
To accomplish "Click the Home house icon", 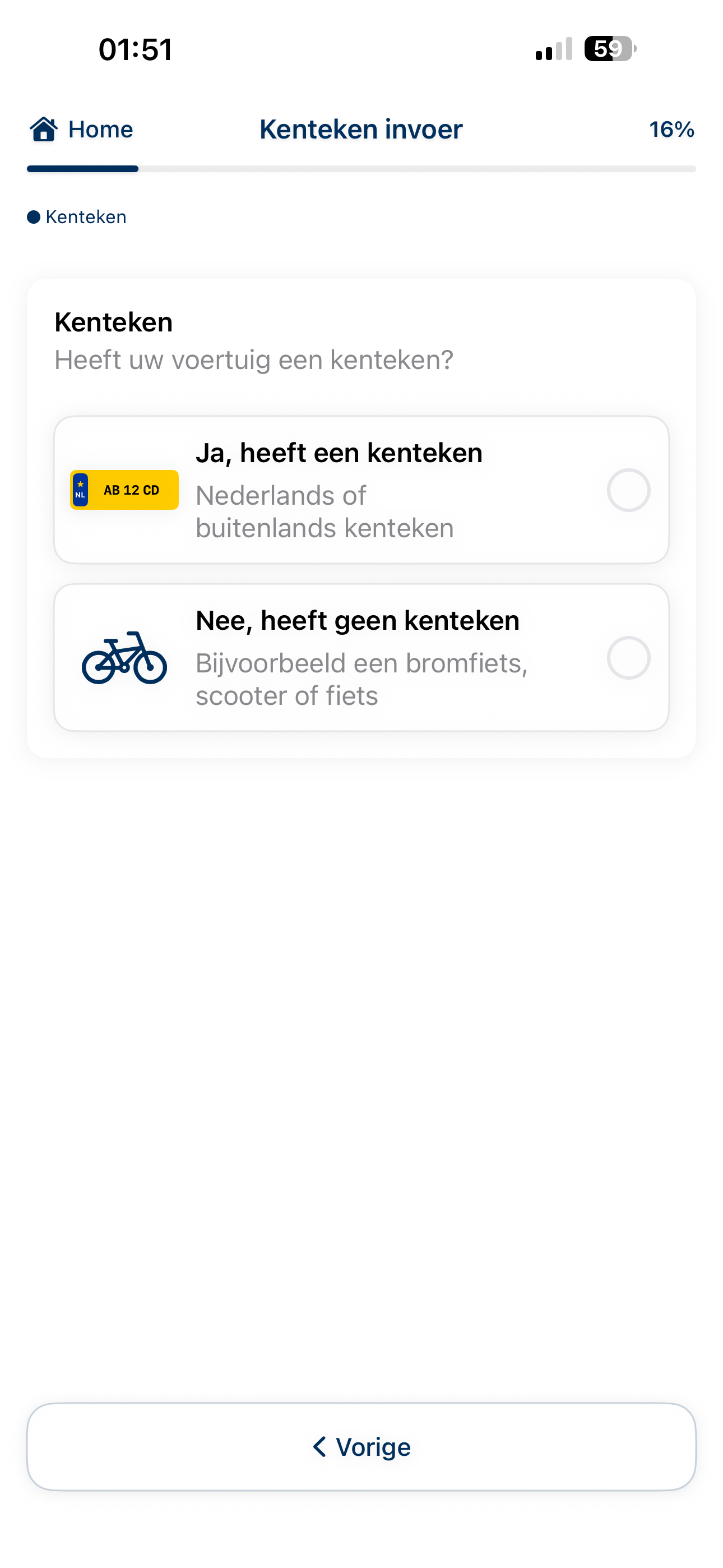I will point(43,128).
